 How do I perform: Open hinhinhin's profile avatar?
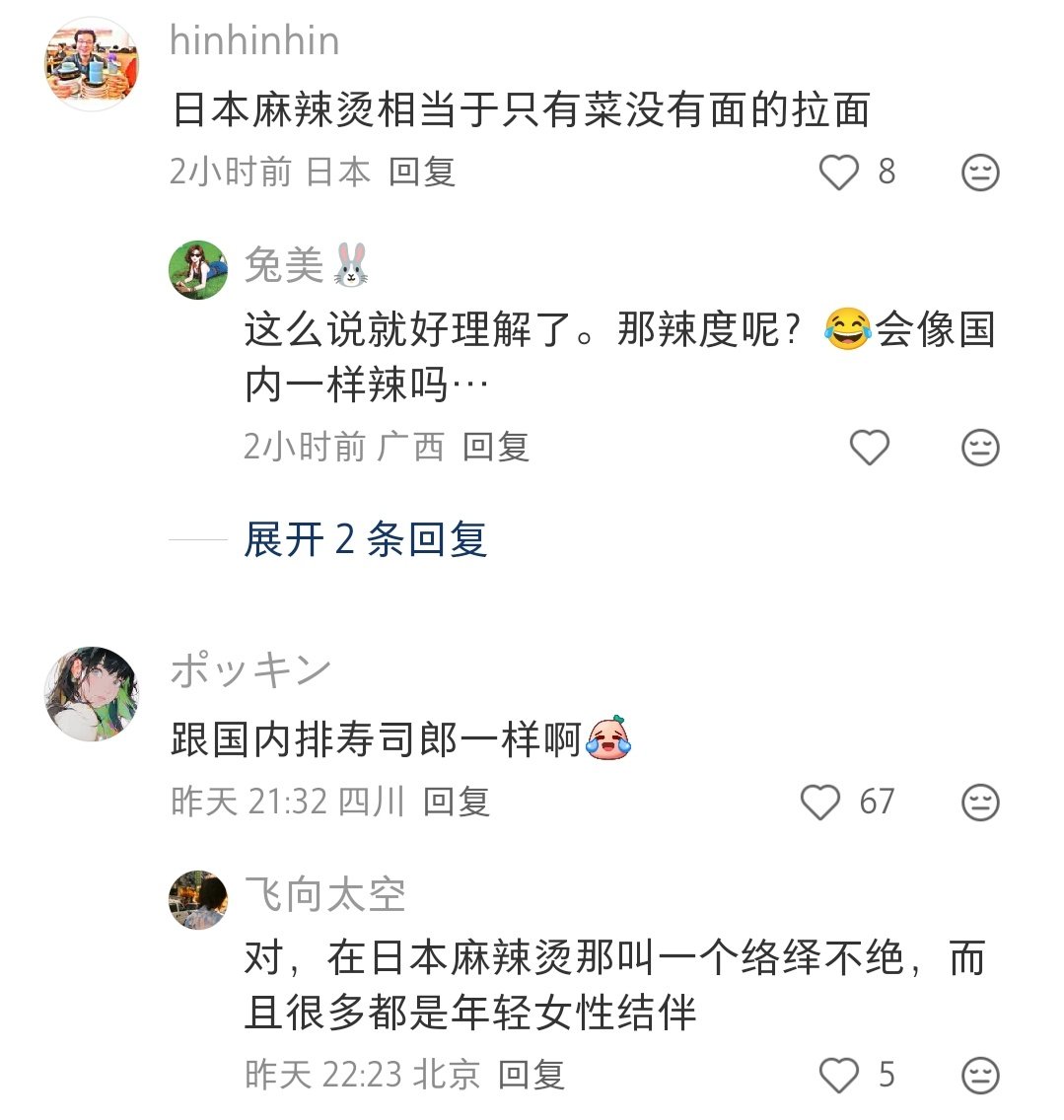coord(92,64)
